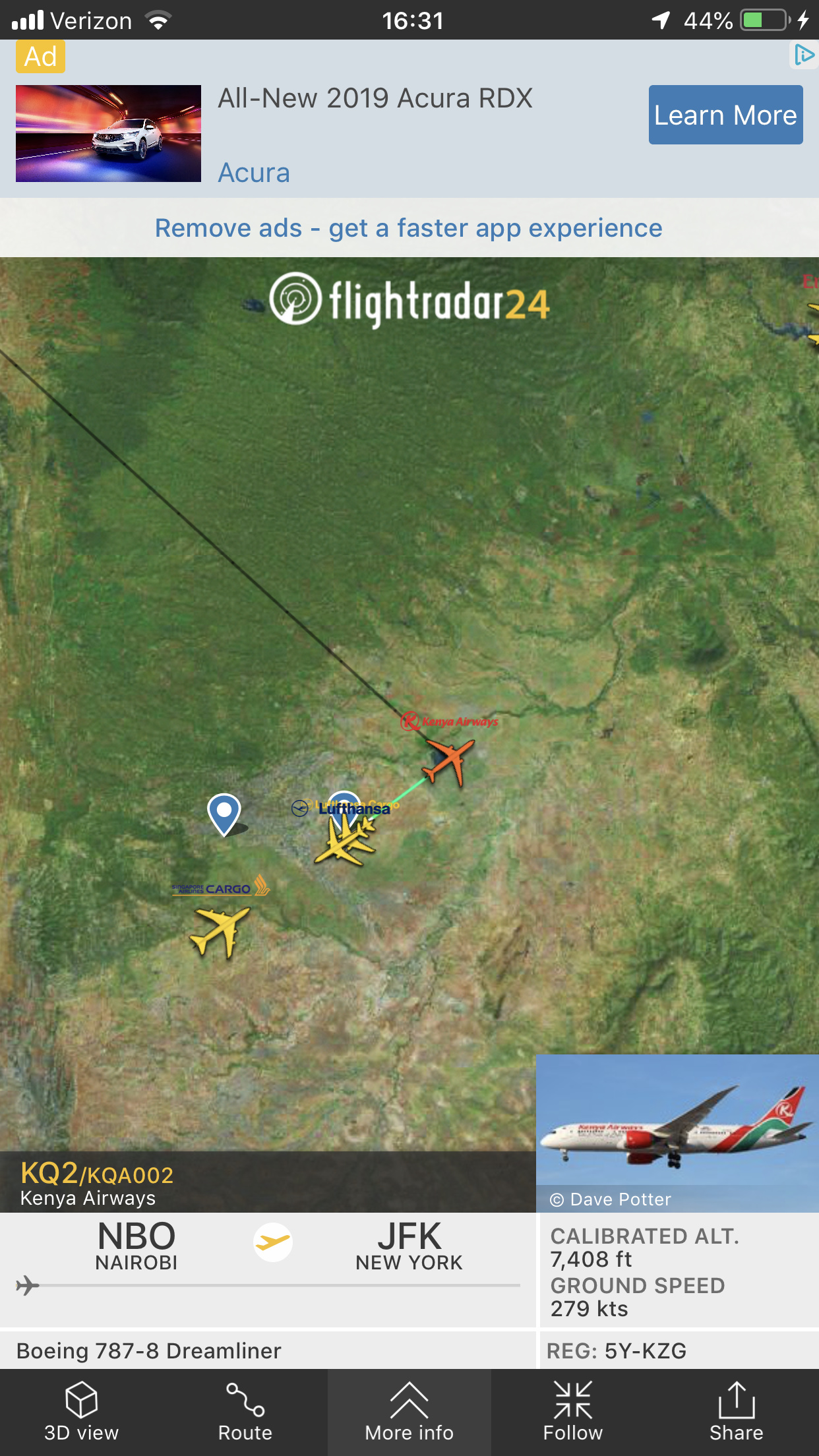
Task: Follow this Kenya Airways flight
Action: (x=572, y=1412)
